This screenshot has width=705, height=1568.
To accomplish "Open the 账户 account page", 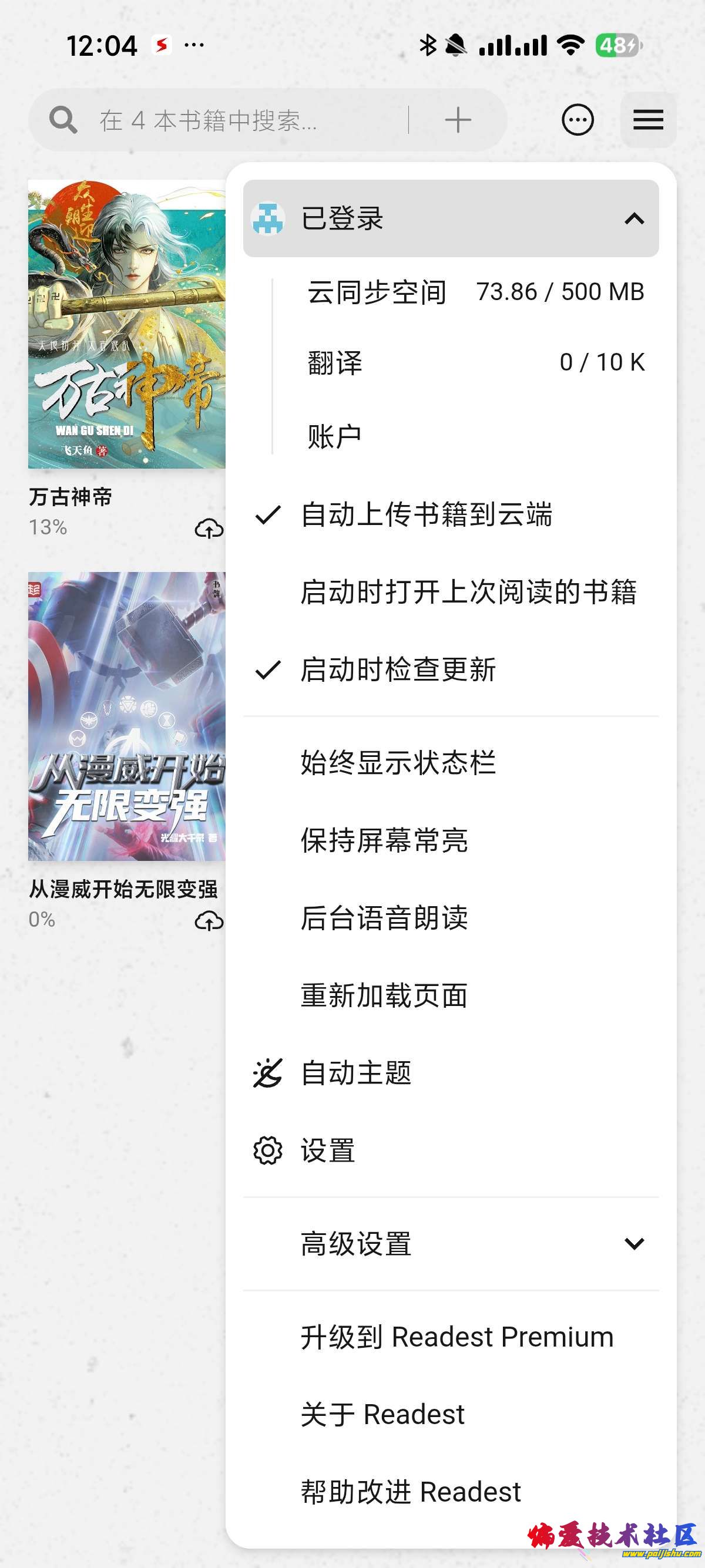I will tap(335, 436).
